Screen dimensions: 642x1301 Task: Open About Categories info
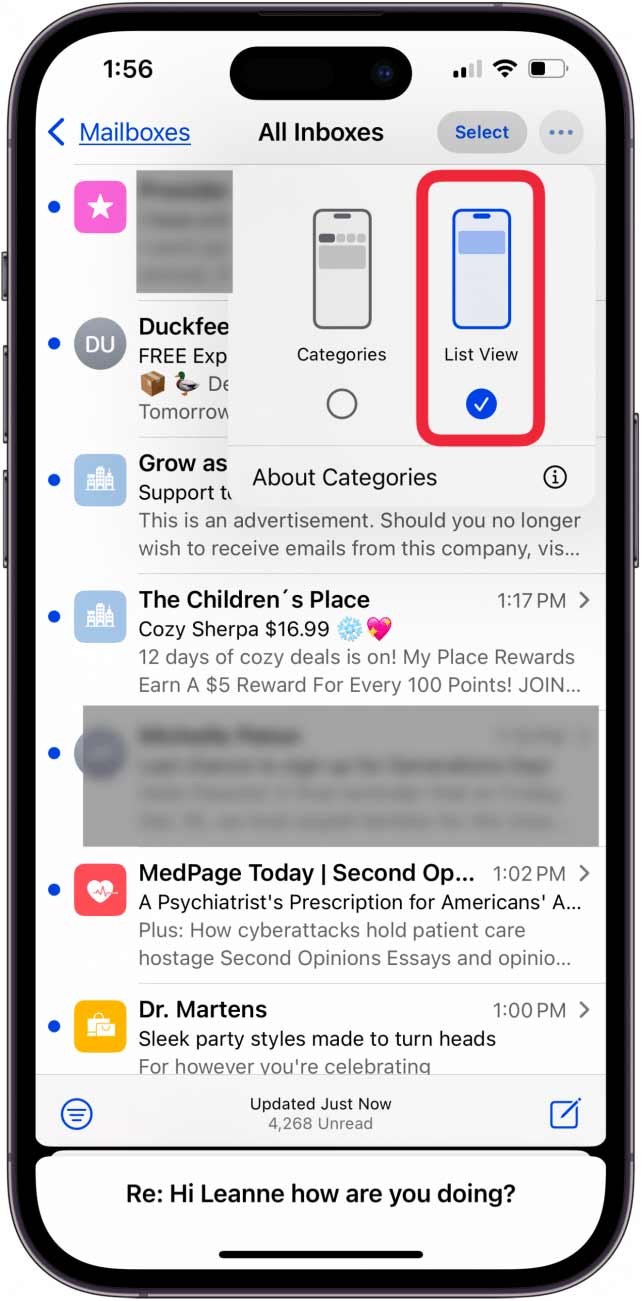(x=410, y=477)
